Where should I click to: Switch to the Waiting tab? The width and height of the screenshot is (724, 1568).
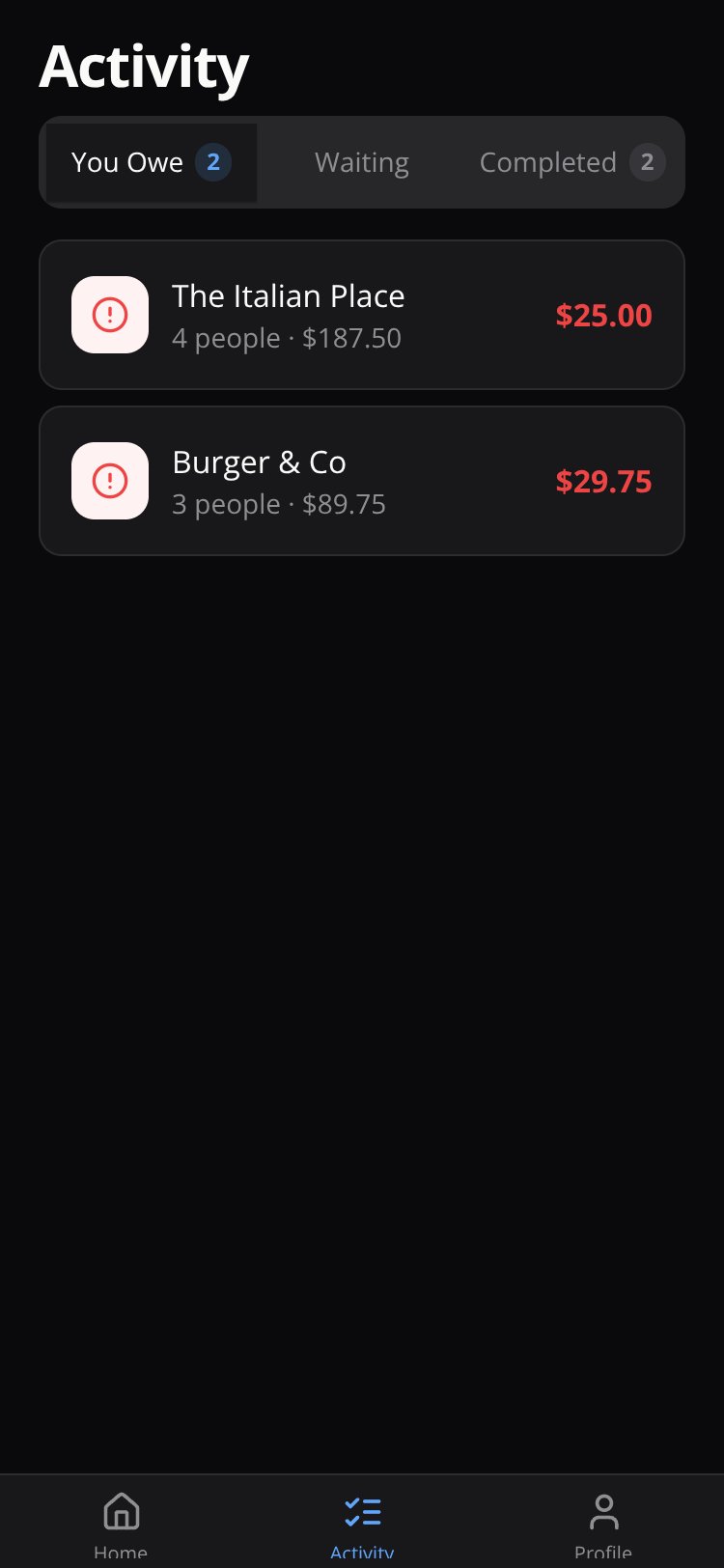point(362,162)
